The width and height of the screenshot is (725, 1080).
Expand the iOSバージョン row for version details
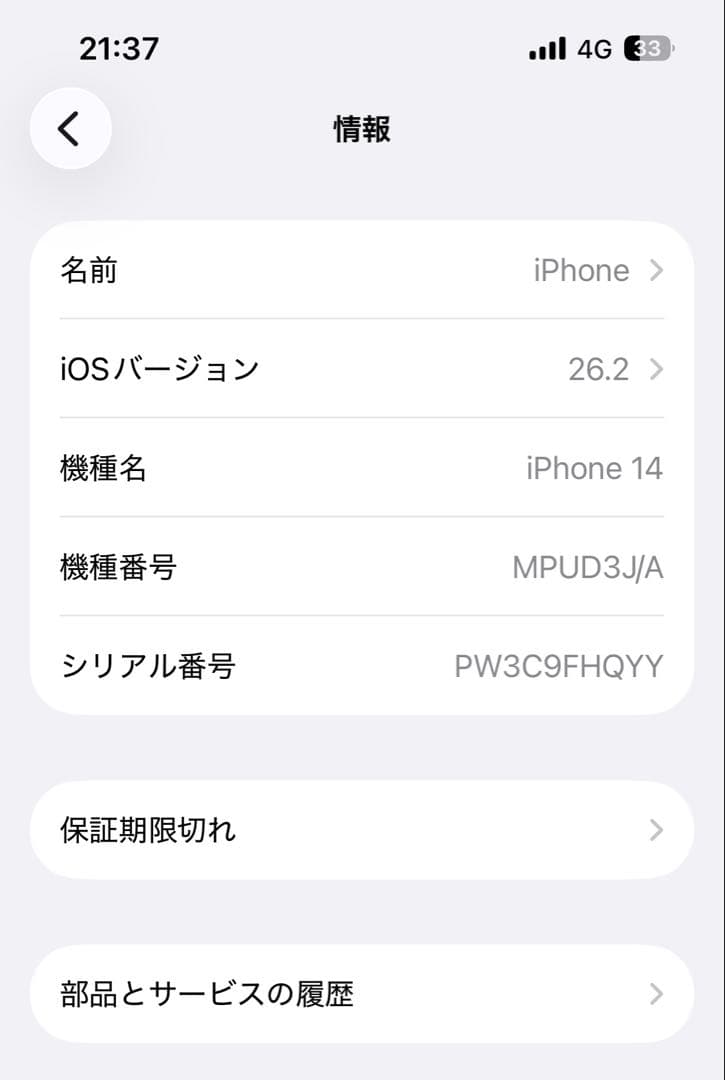362,369
